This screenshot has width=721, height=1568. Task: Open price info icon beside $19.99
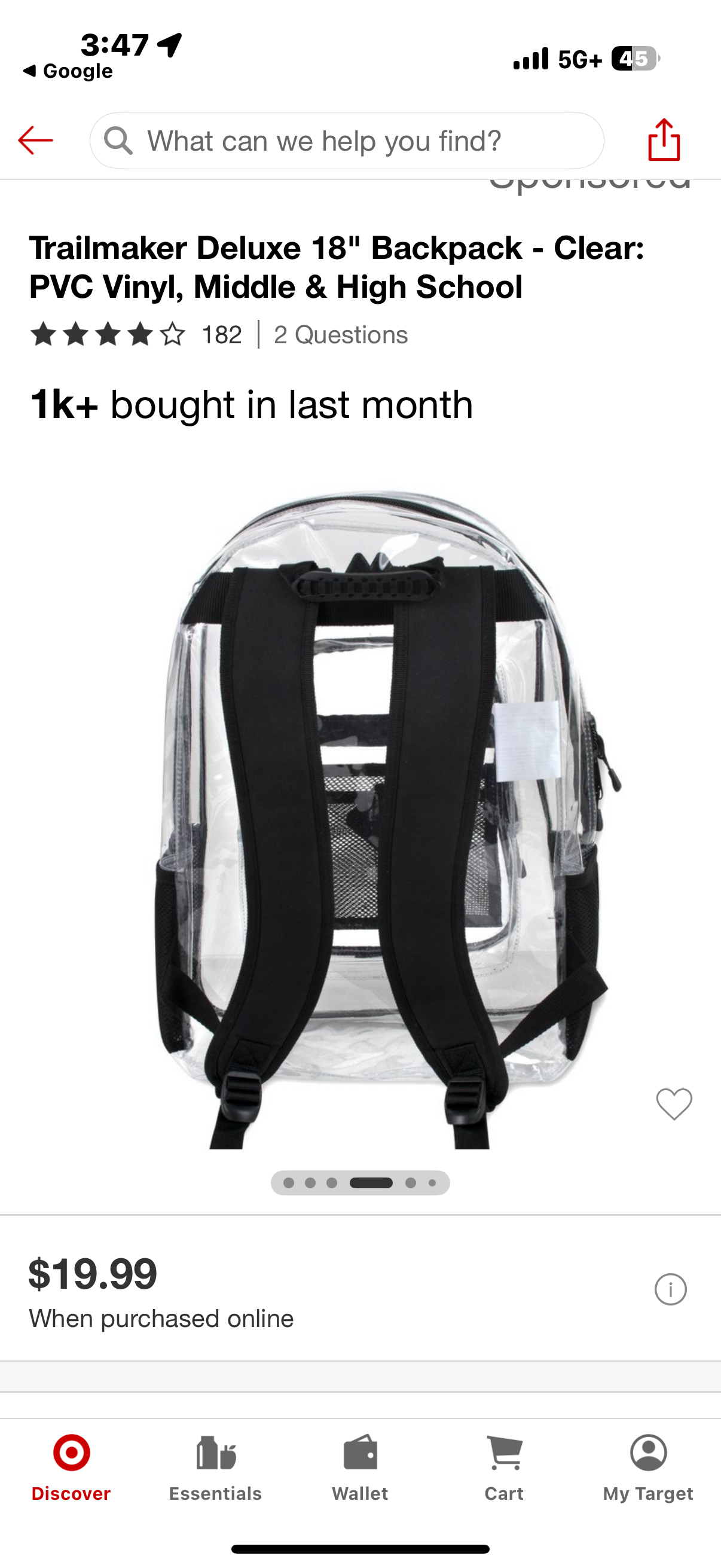pyautogui.click(x=671, y=1289)
